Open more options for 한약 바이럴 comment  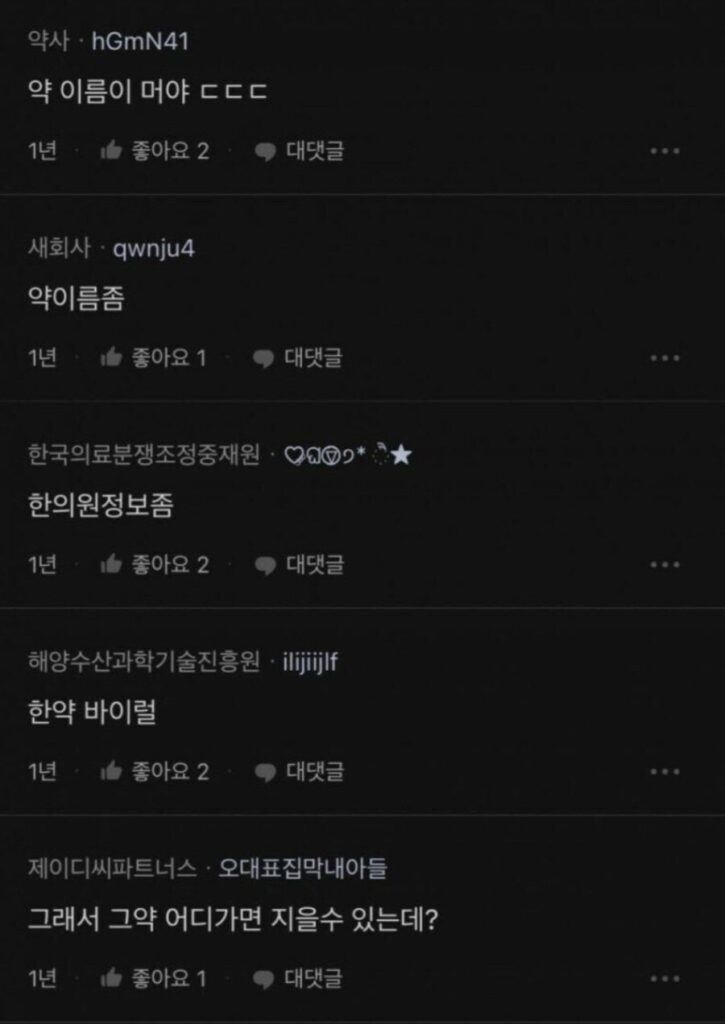[x=665, y=771]
